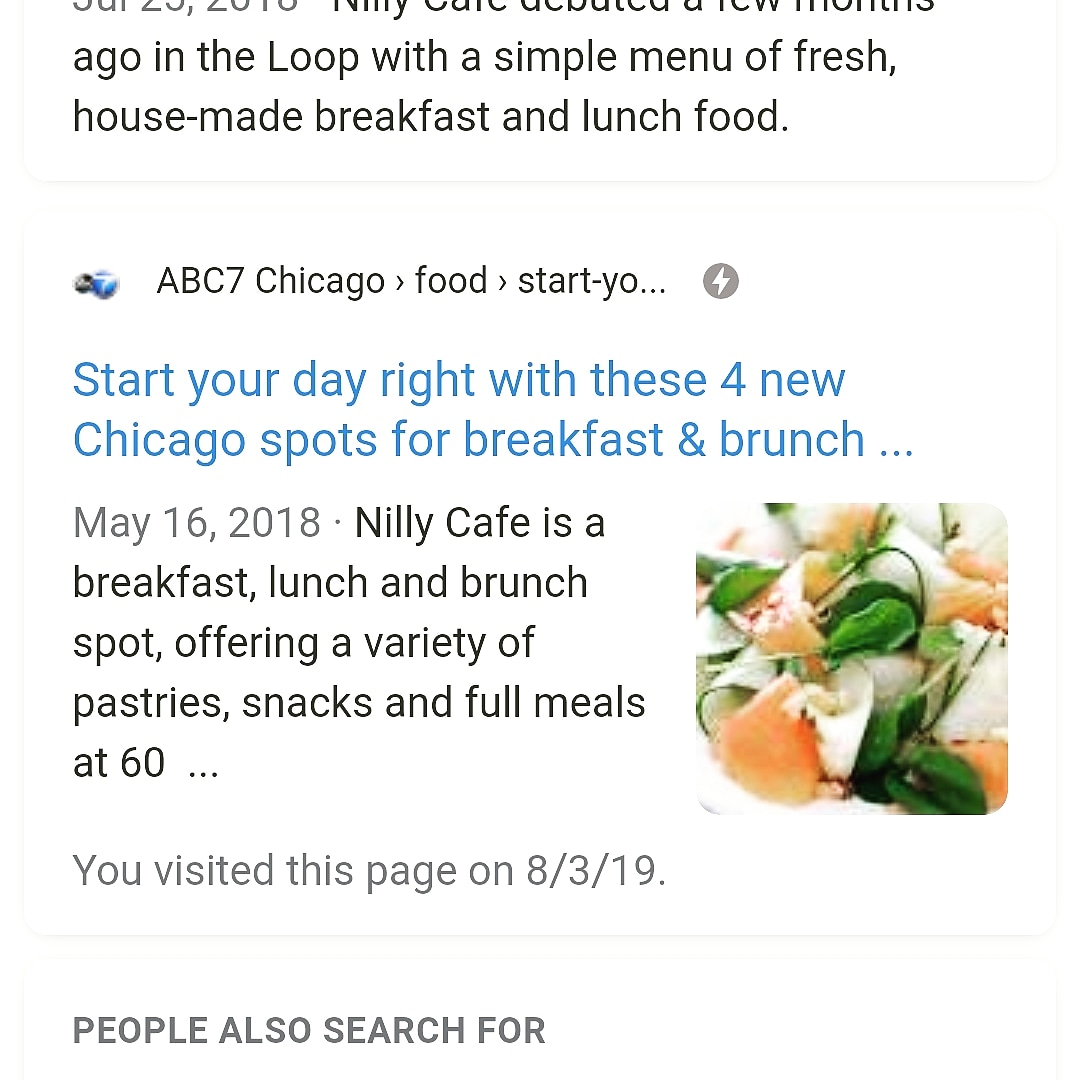This screenshot has height=1080, width=1080.
Task: Open the salad photo thumbnail result
Action: click(851, 658)
